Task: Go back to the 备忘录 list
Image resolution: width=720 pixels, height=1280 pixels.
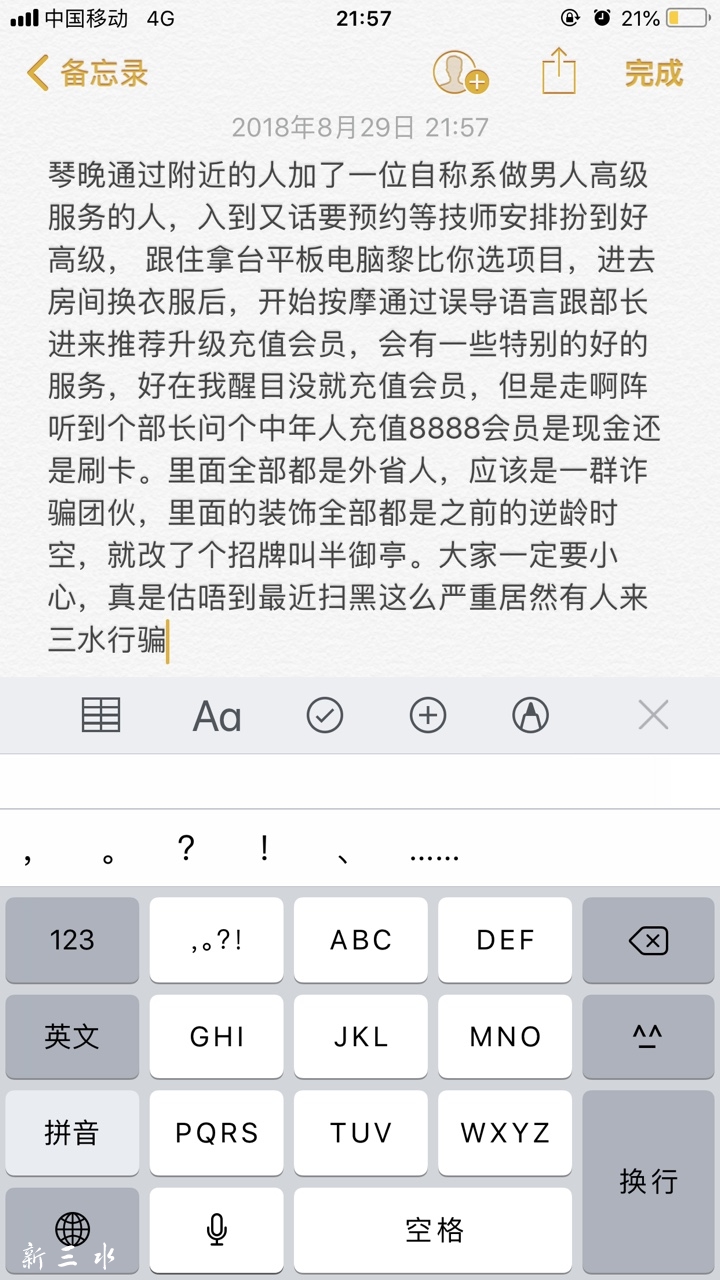Action: pos(88,73)
